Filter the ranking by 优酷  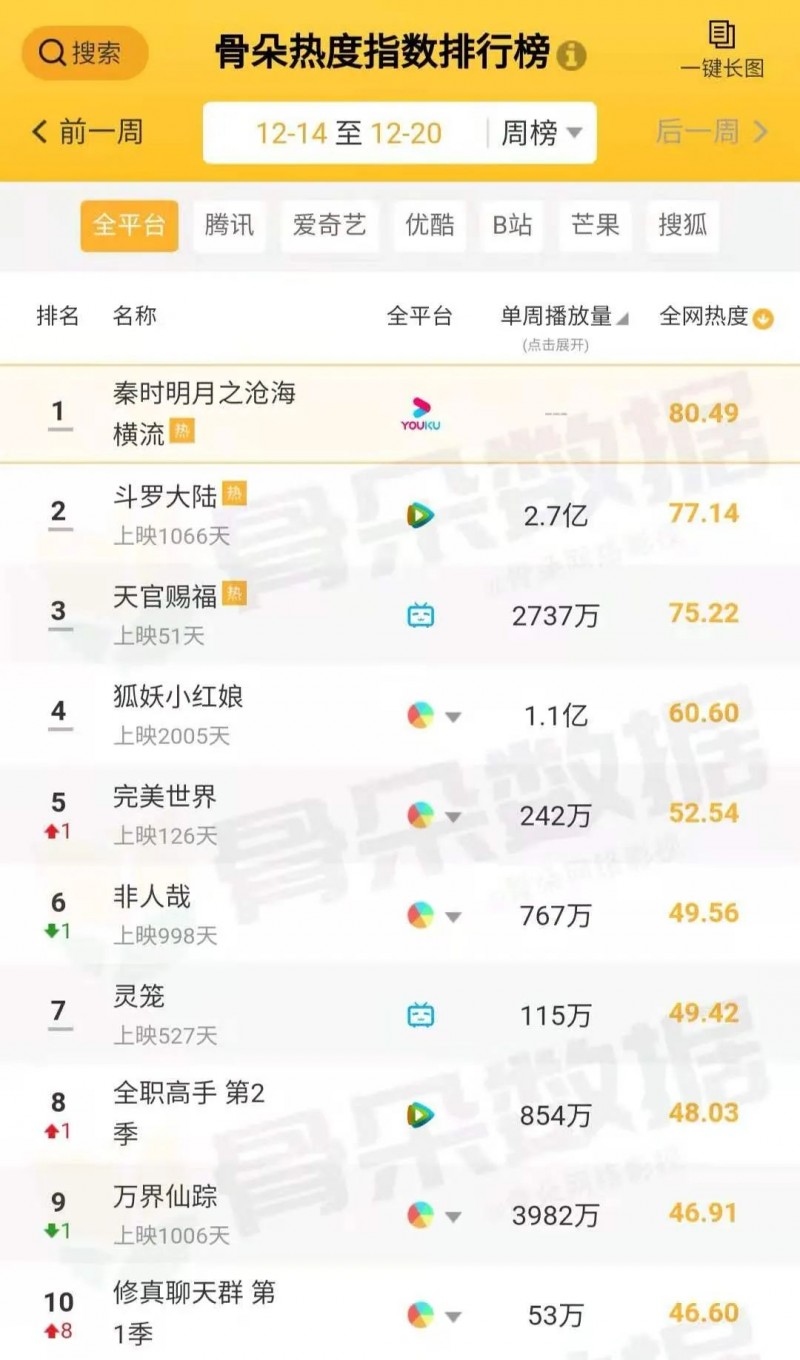pyautogui.click(x=430, y=225)
